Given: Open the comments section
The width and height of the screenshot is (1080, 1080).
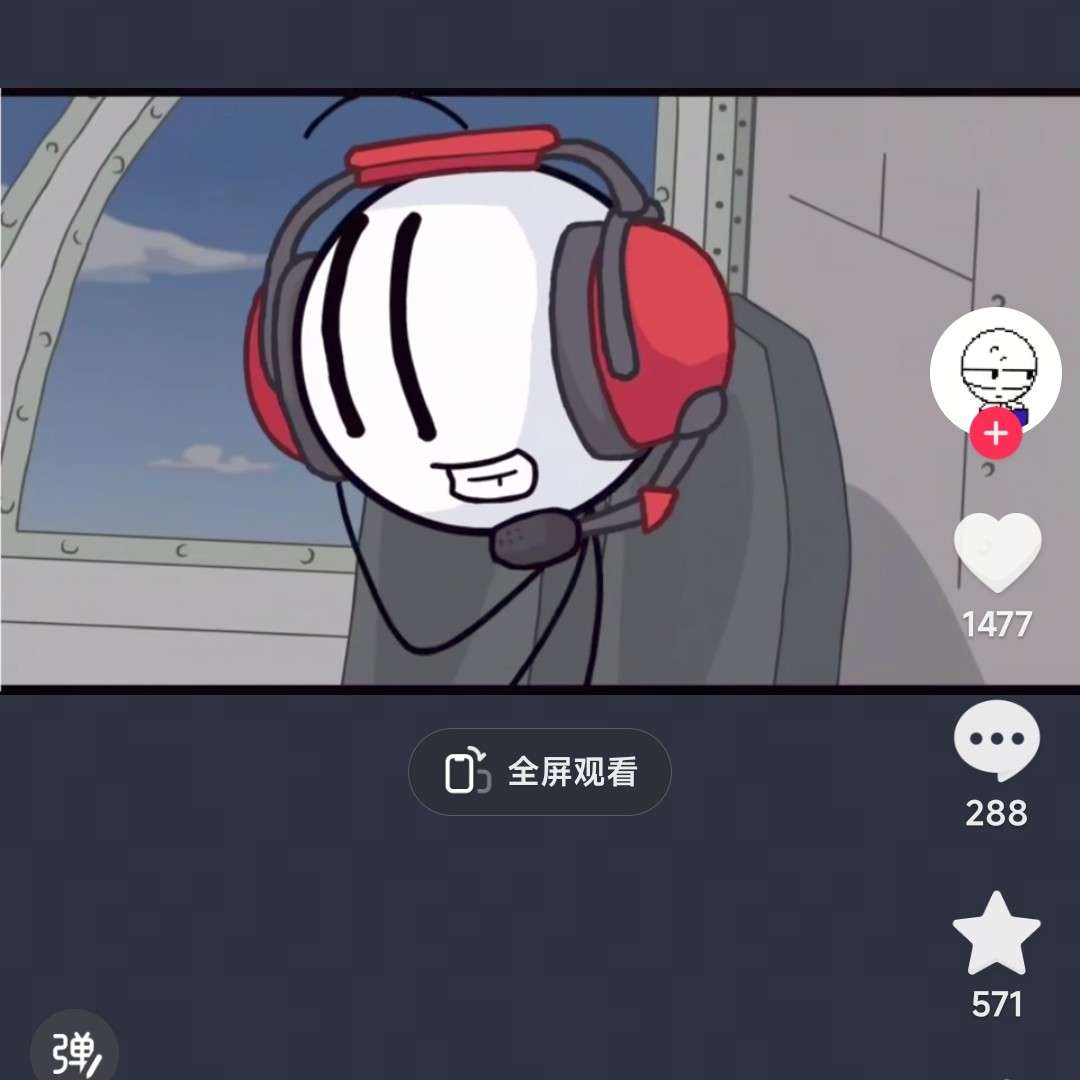Looking at the screenshot, I should 997,741.
